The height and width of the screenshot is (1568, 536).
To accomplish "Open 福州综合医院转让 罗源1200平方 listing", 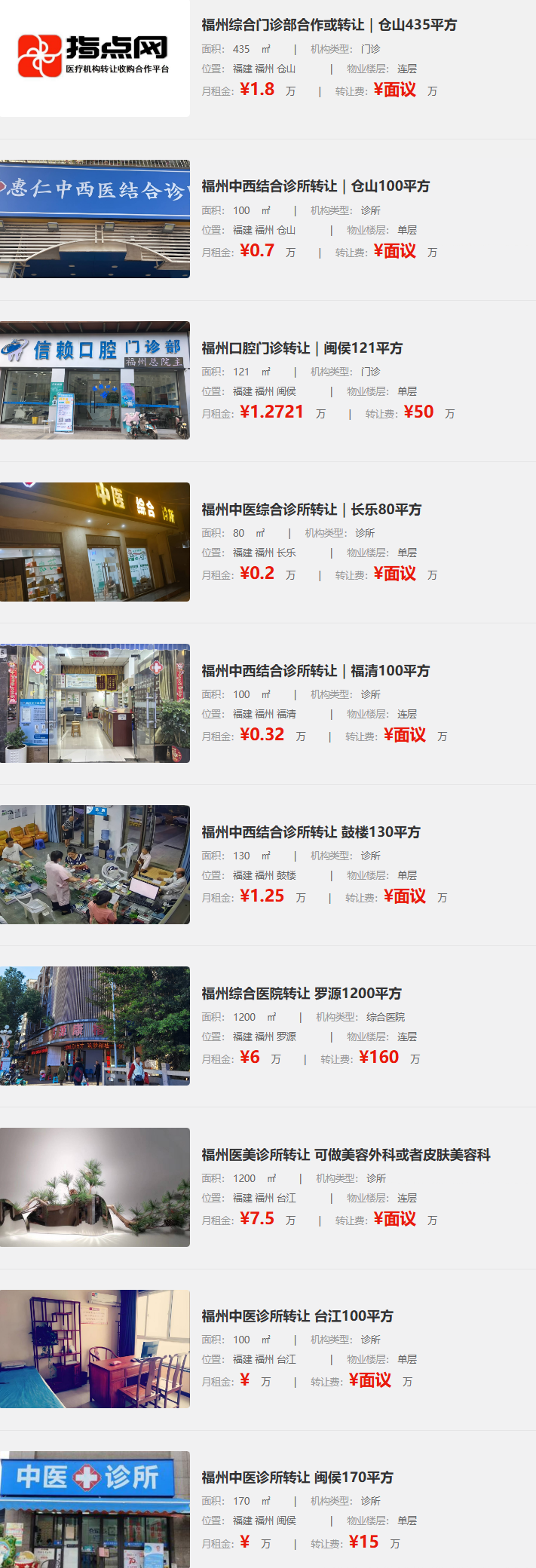I will click(x=301, y=993).
